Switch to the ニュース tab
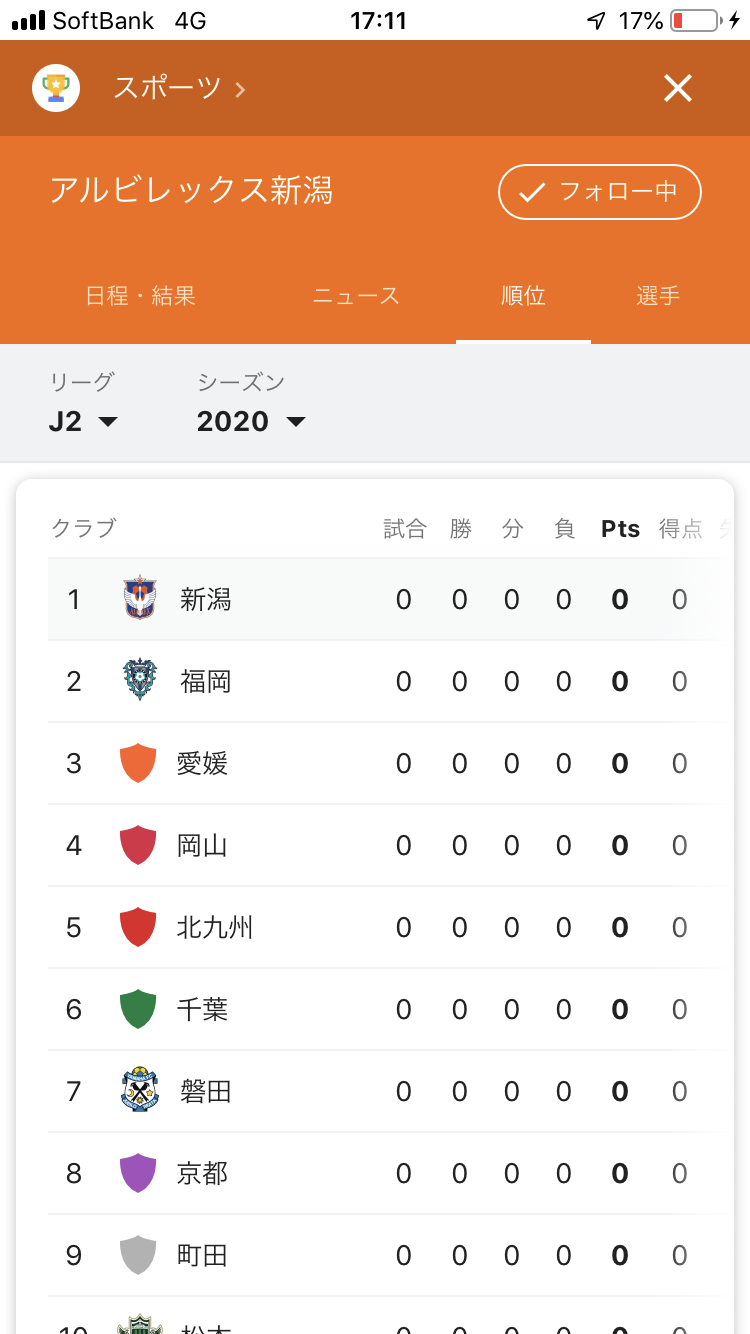Image resolution: width=750 pixels, height=1334 pixels. (356, 296)
